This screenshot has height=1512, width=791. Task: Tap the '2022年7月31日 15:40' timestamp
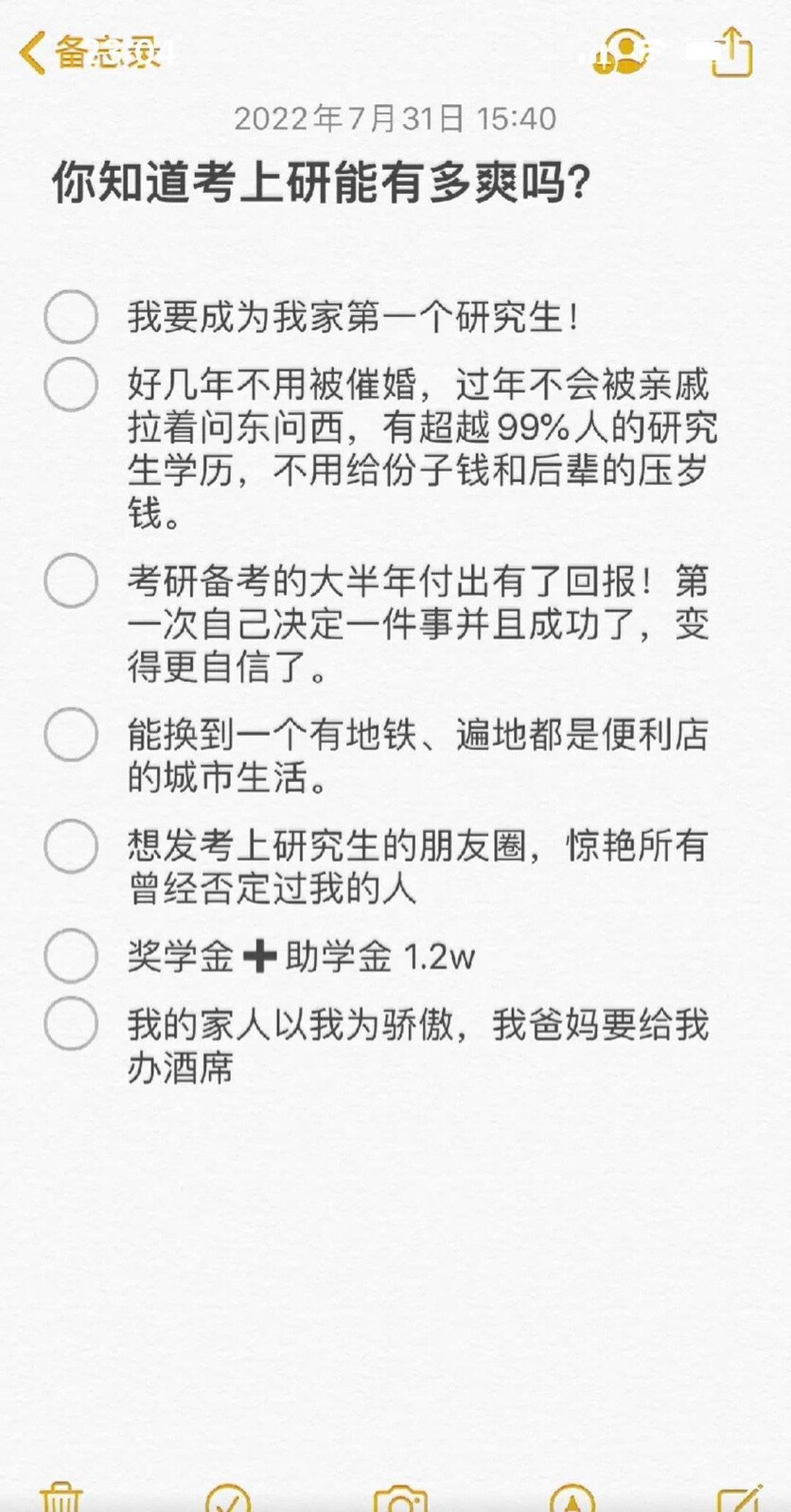pyautogui.click(x=395, y=117)
